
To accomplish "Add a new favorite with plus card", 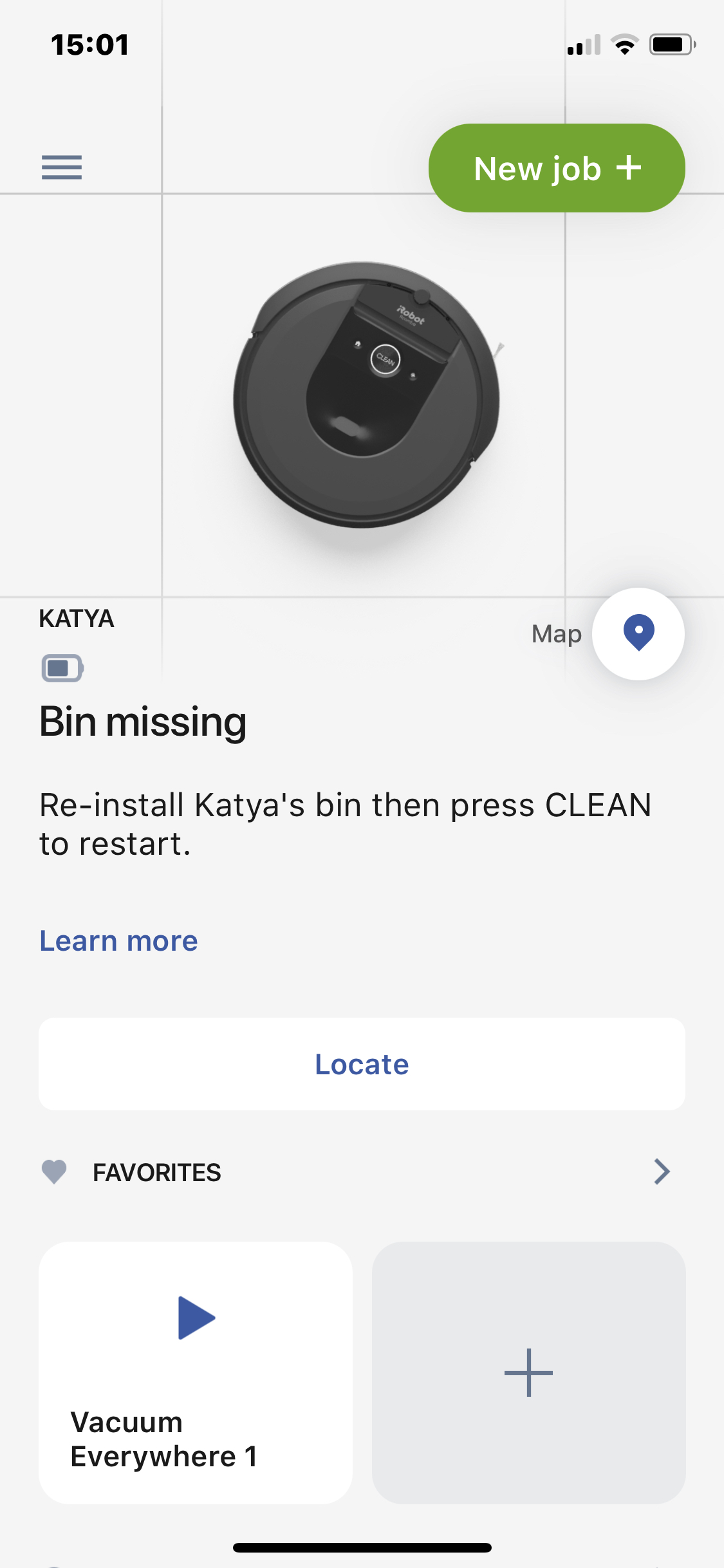I will (528, 1372).
